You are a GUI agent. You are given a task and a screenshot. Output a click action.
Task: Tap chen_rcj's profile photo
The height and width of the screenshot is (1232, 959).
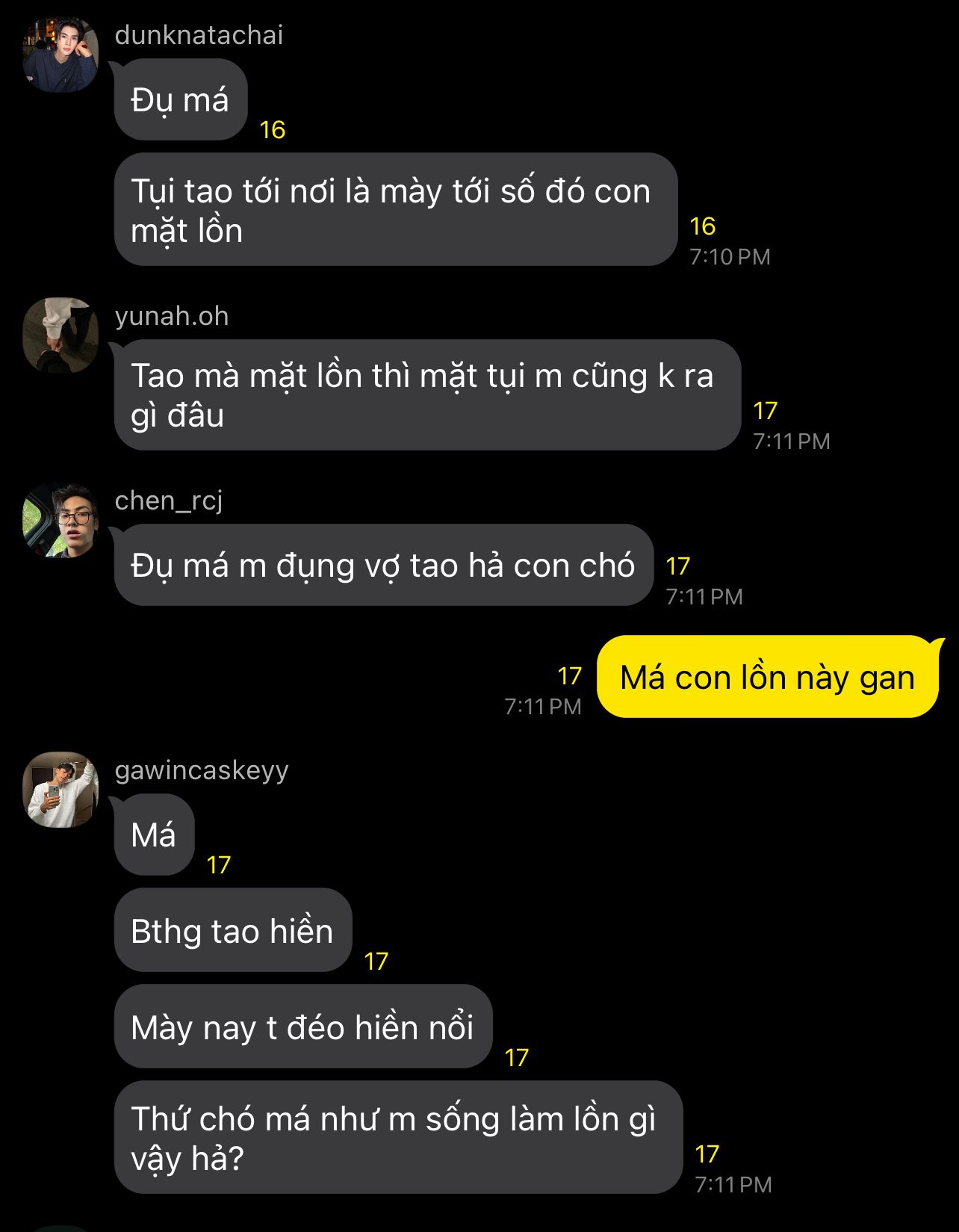[60, 520]
